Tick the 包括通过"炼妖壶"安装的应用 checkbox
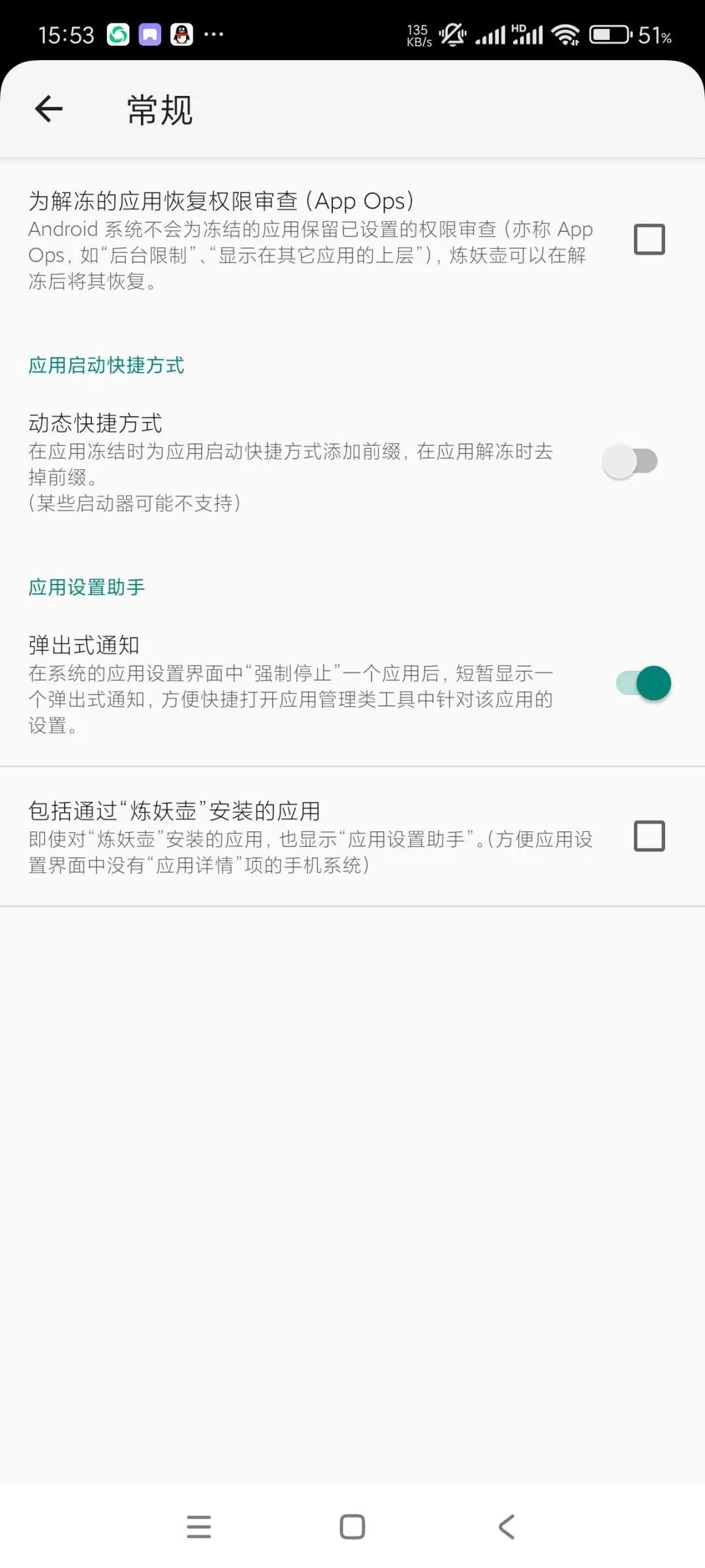This screenshot has width=705, height=1568. pyautogui.click(x=649, y=836)
